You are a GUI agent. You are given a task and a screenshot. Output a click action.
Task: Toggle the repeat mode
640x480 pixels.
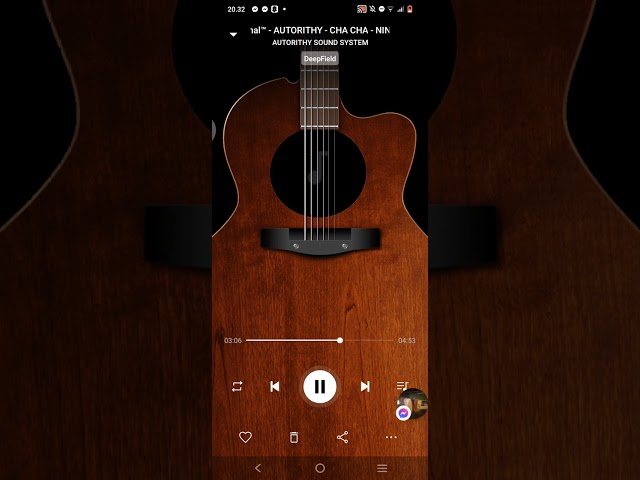click(237, 386)
